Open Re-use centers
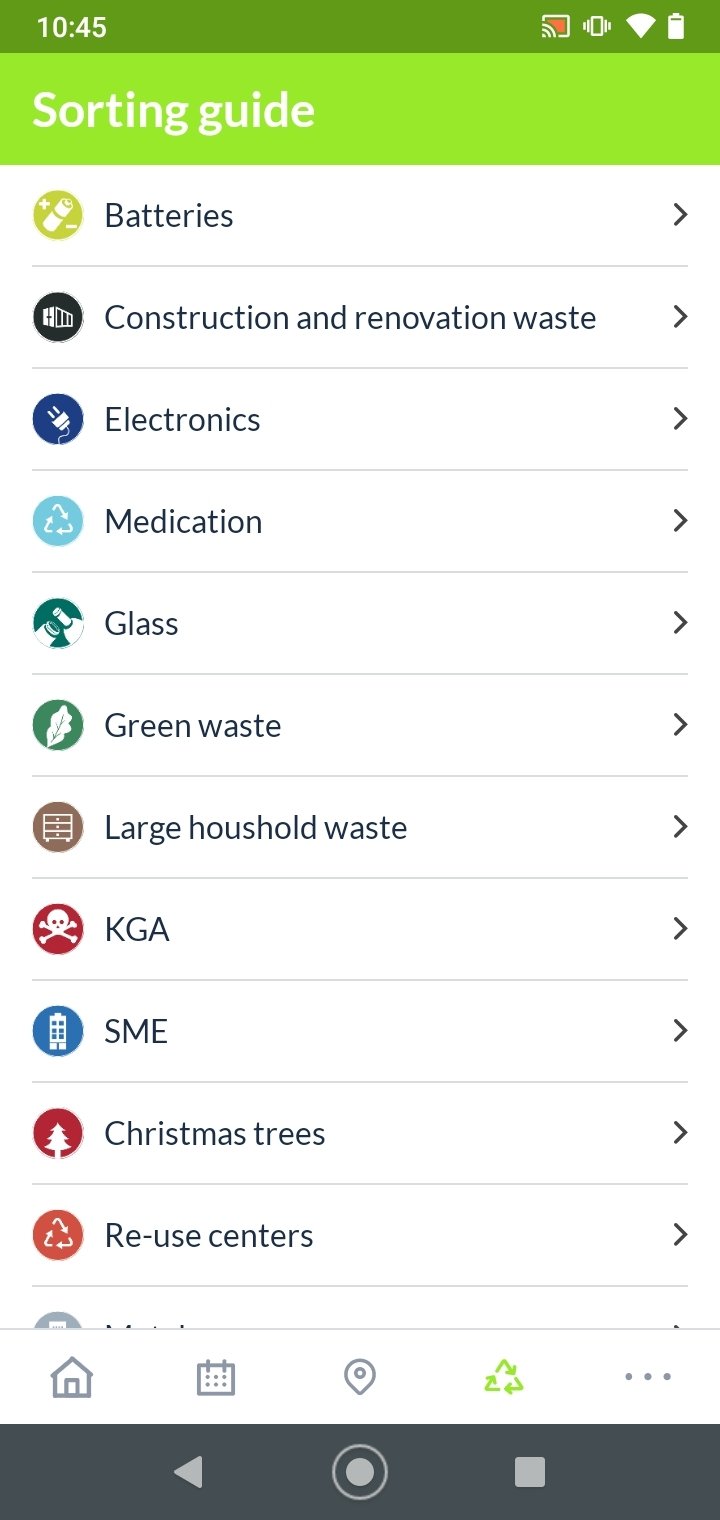Viewport: 720px width, 1520px height. click(x=360, y=1235)
